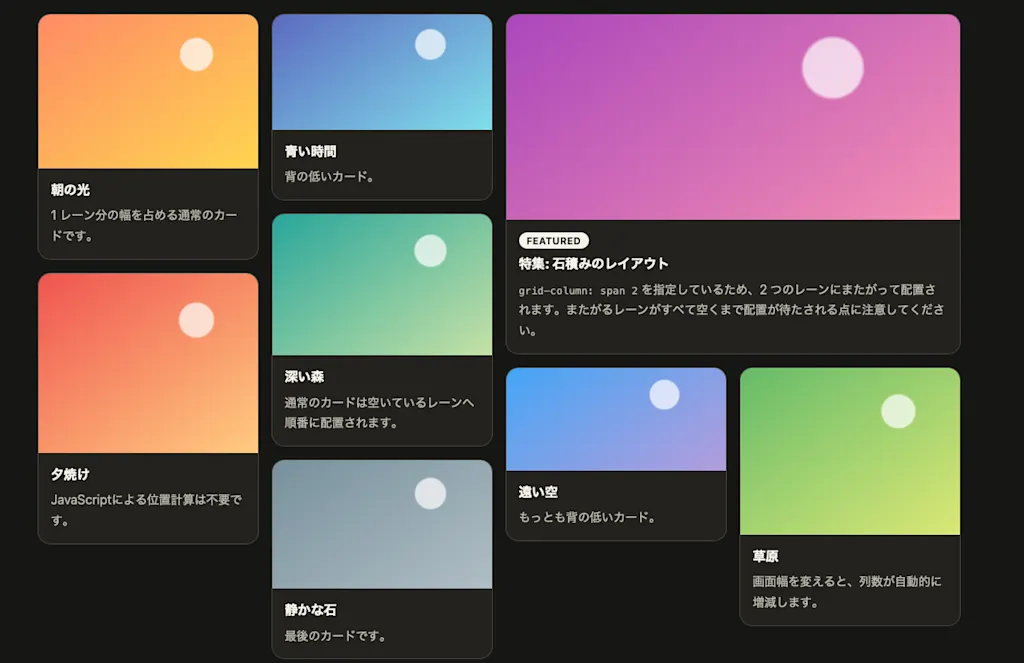1024x663 pixels.
Task: Tap the 草原 card
Action: click(x=850, y=496)
